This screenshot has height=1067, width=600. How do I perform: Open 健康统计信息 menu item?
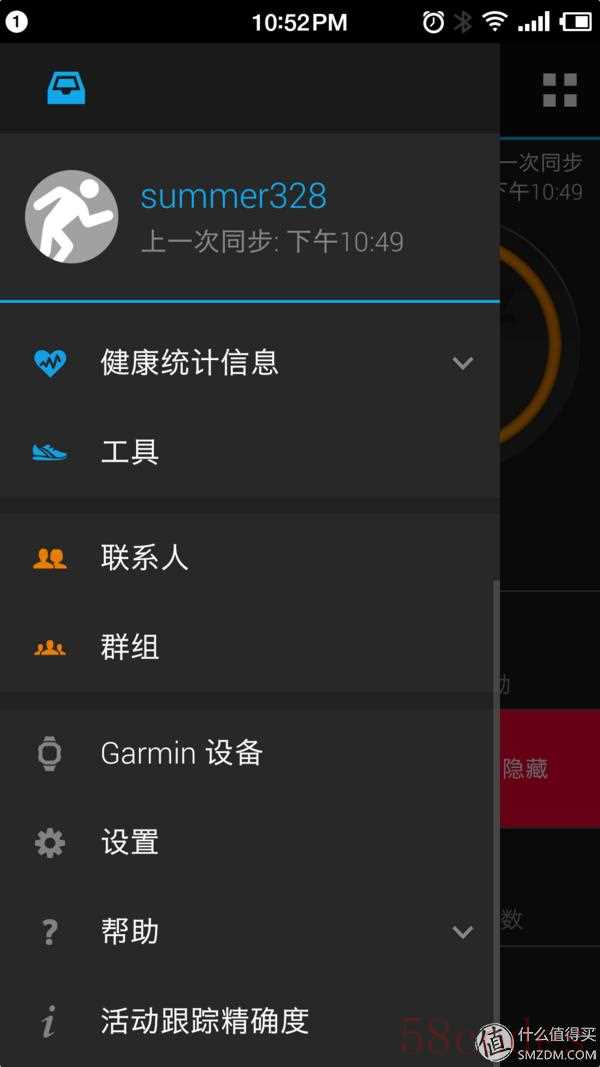(190, 362)
